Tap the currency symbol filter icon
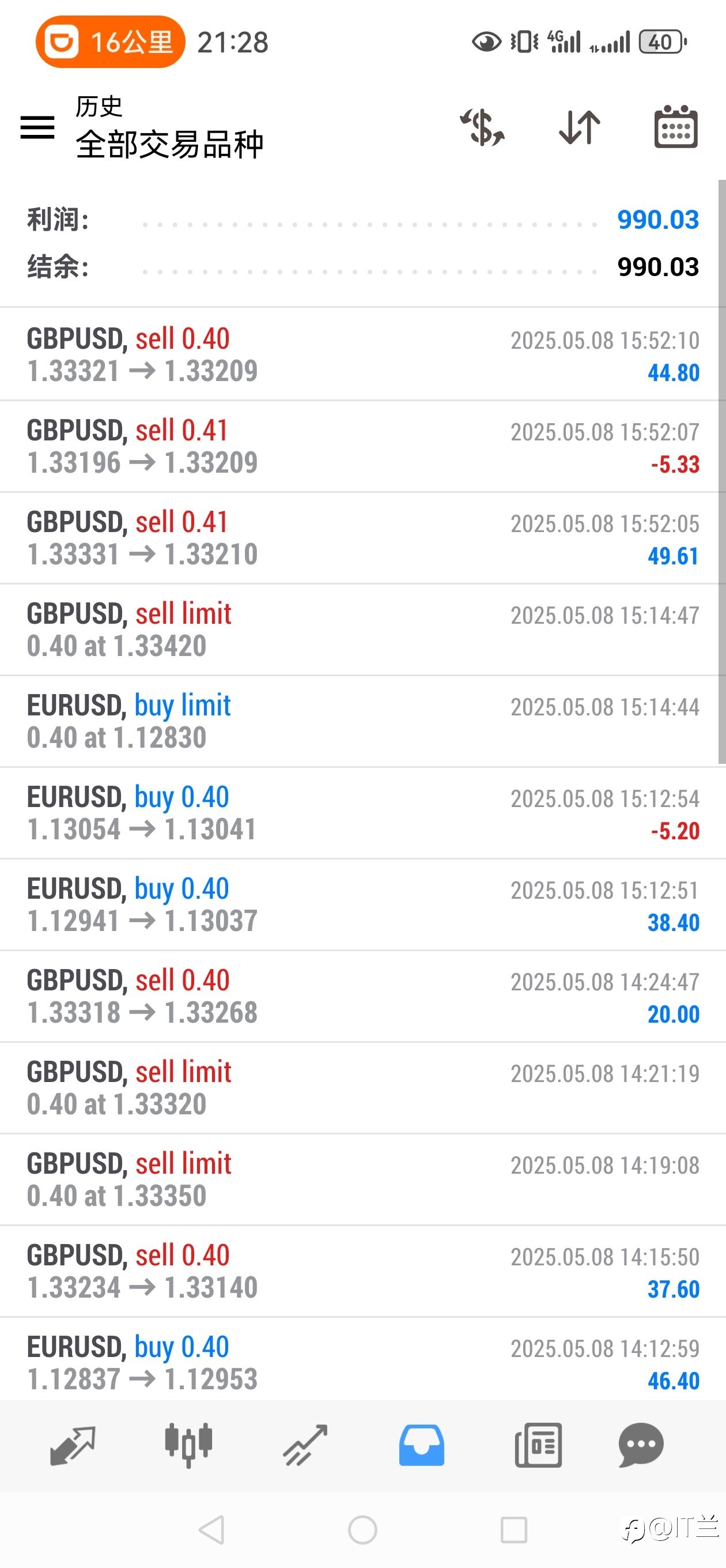The width and height of the screenshot is (726, 1568). tap(482, 127)
